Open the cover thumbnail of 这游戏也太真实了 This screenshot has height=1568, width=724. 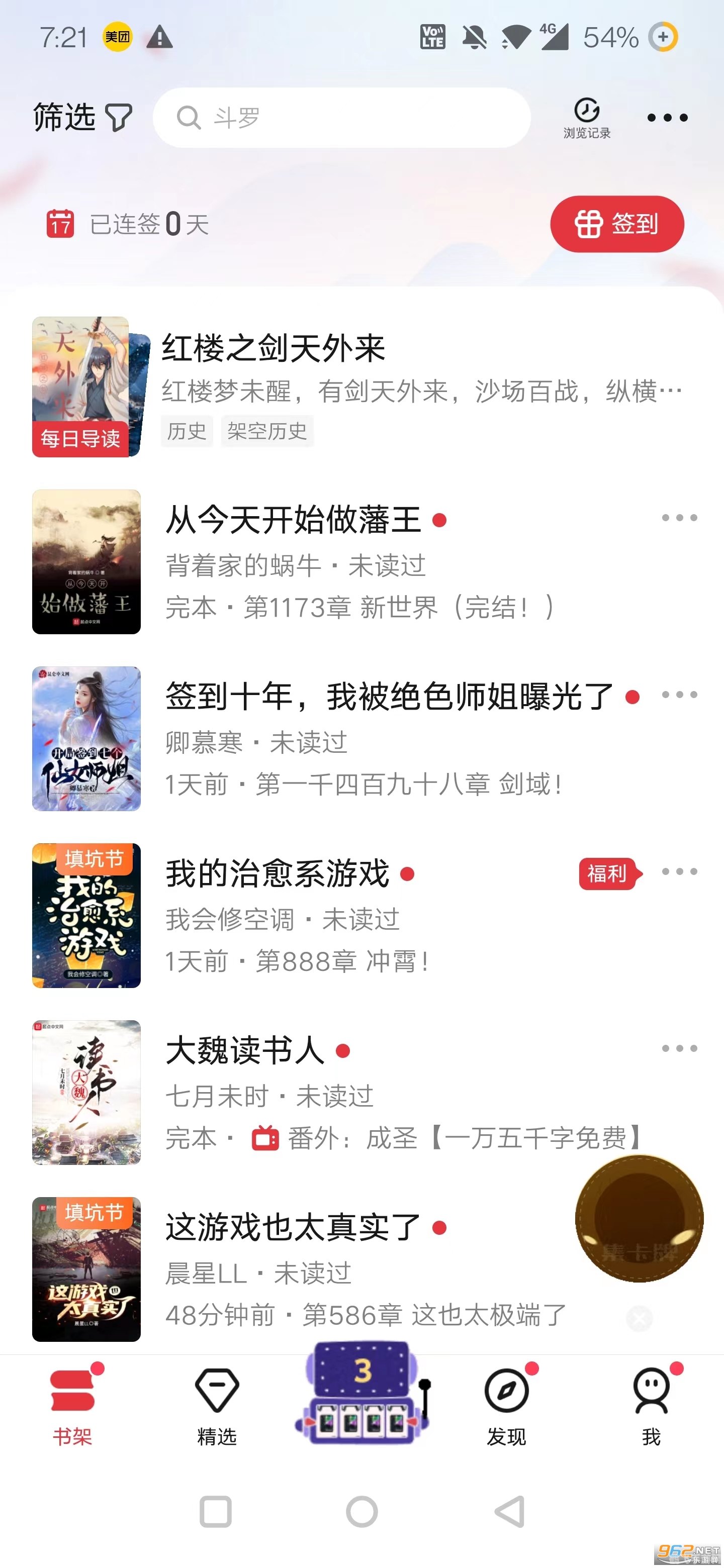[x=86, y=1270]
